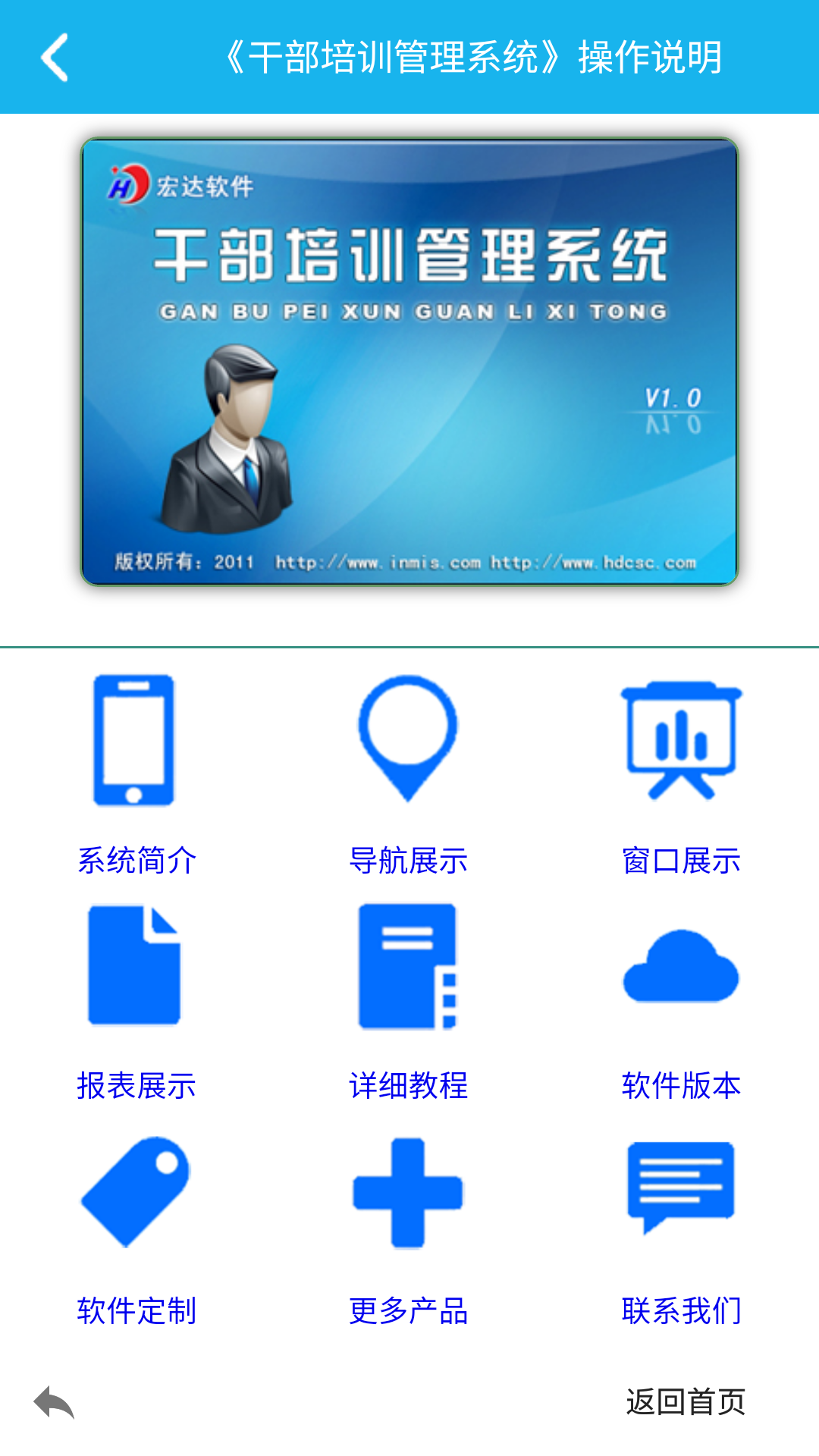Viewport: 819px width, 1456px height.
Task: Tap the back chevron in the title bar
Action: (55, 57)
